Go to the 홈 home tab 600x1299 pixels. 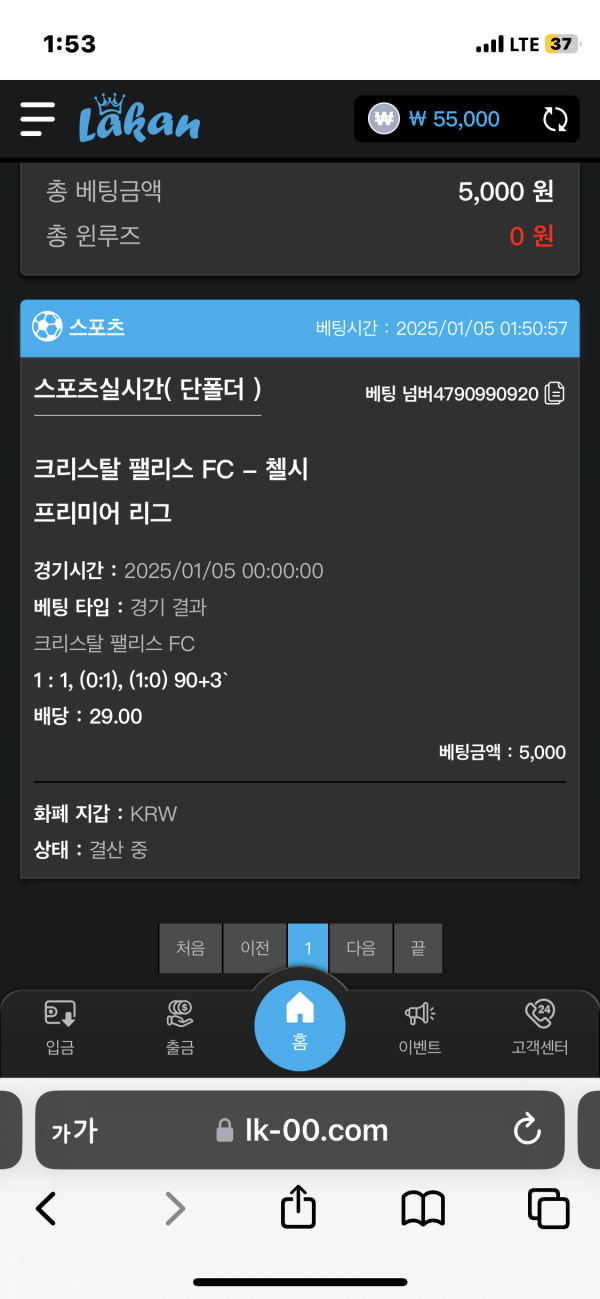pos(300,1024)
